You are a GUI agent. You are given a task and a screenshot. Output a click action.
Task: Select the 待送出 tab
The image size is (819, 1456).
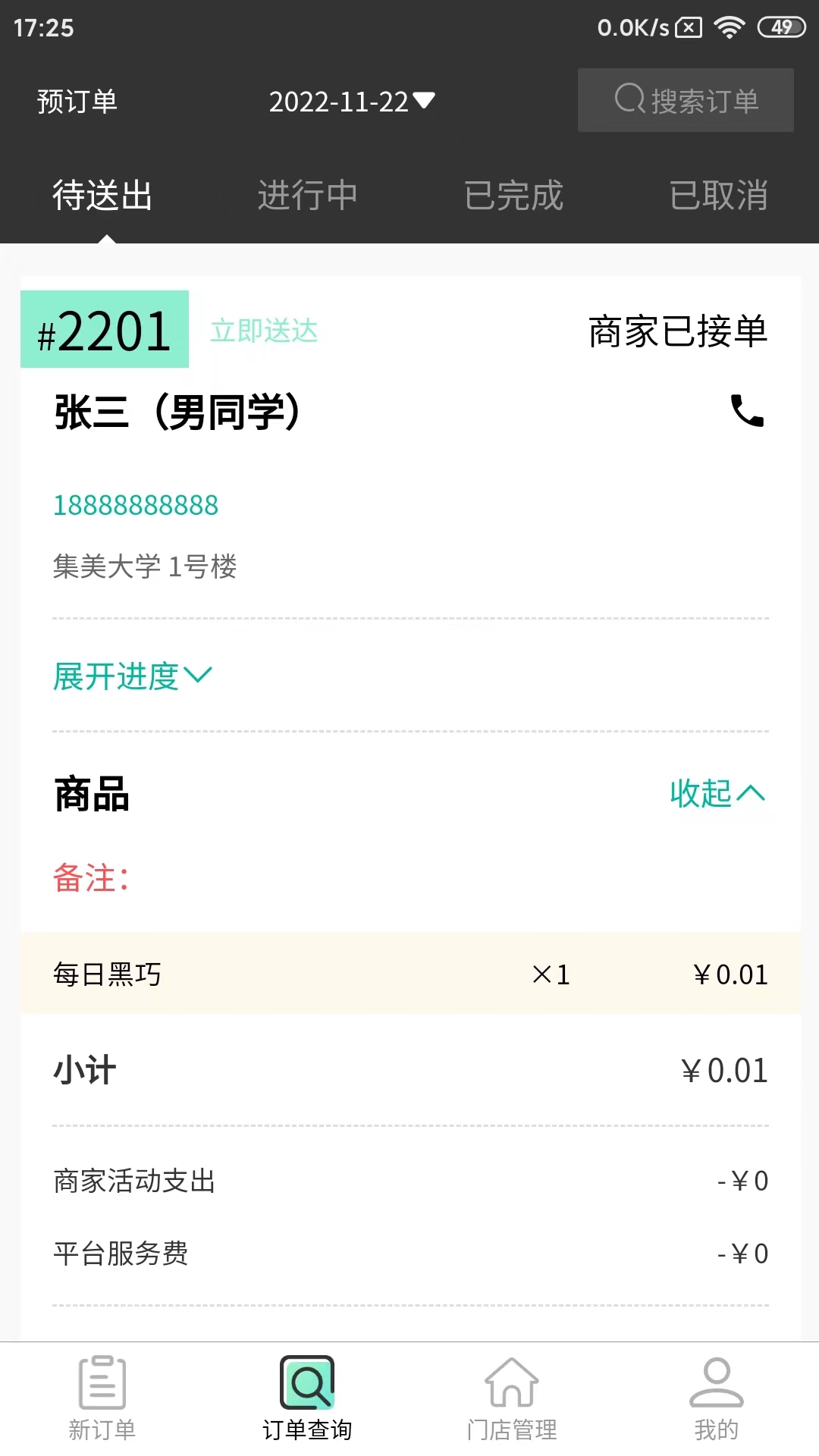coord(102,196)
